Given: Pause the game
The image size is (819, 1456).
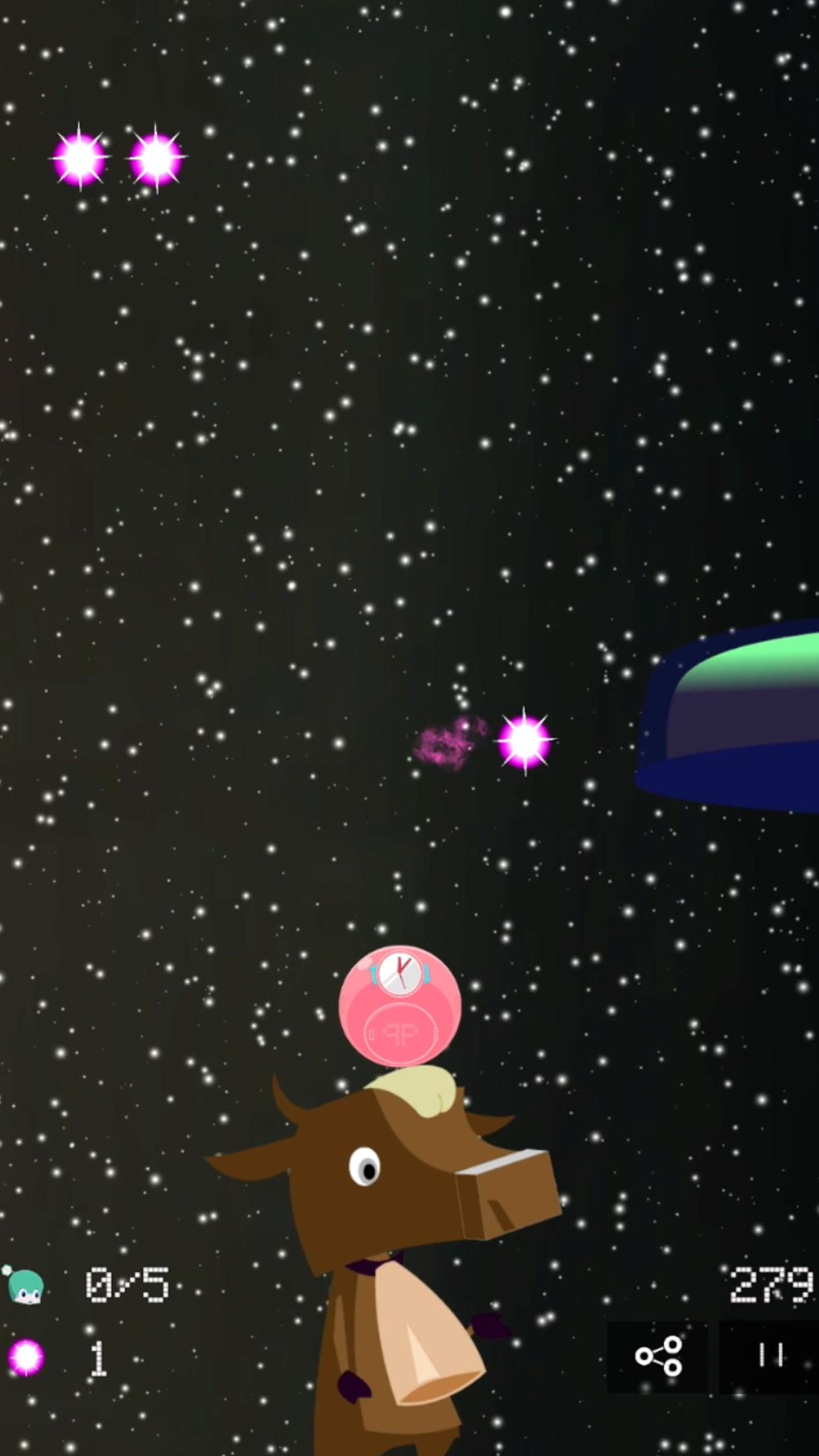Looking at the screenshot, I should pos(770,1356).
